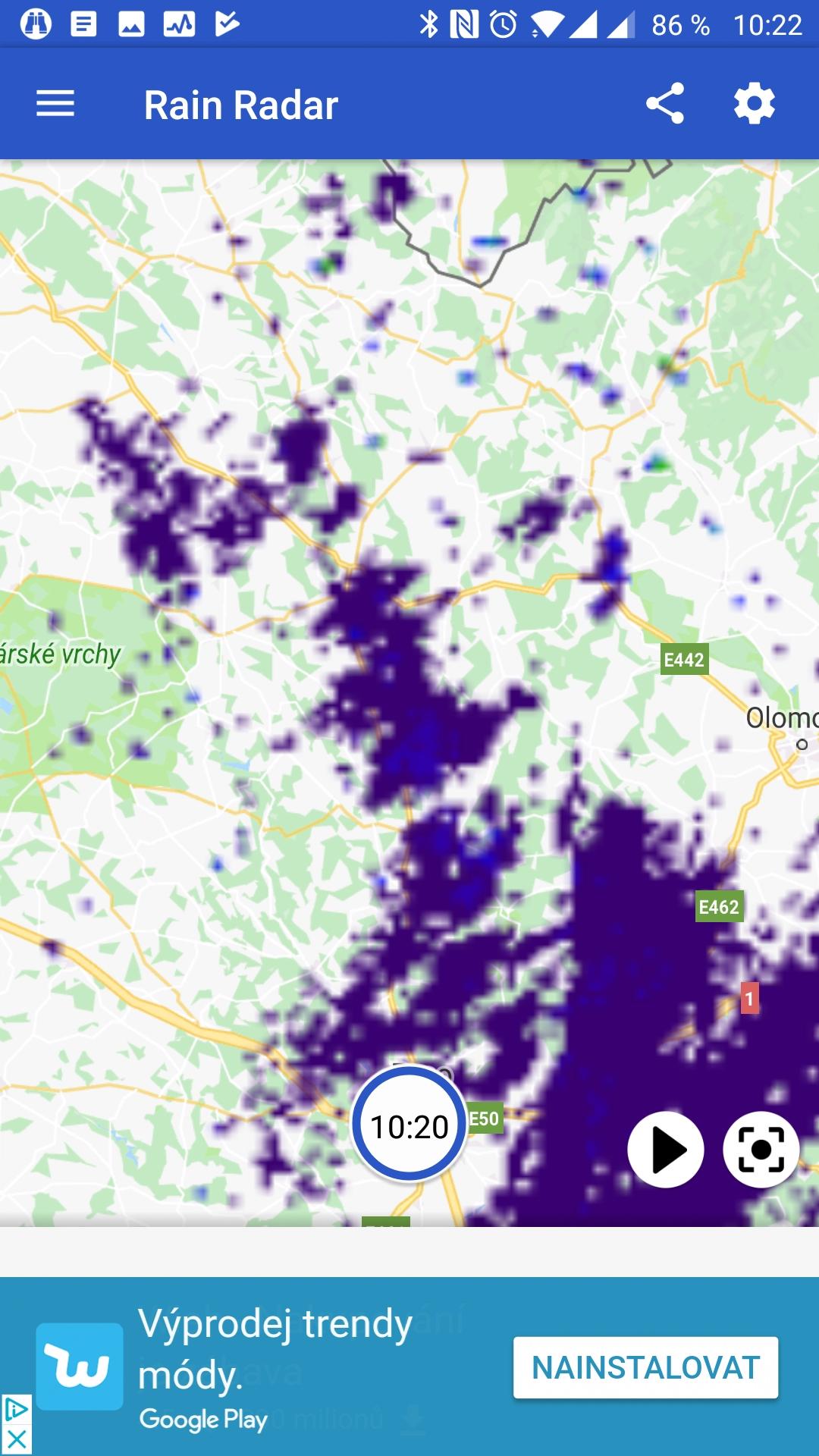Center map on my location
The width and height of the screenshot is (819, 1456).
click(761, 1150)
